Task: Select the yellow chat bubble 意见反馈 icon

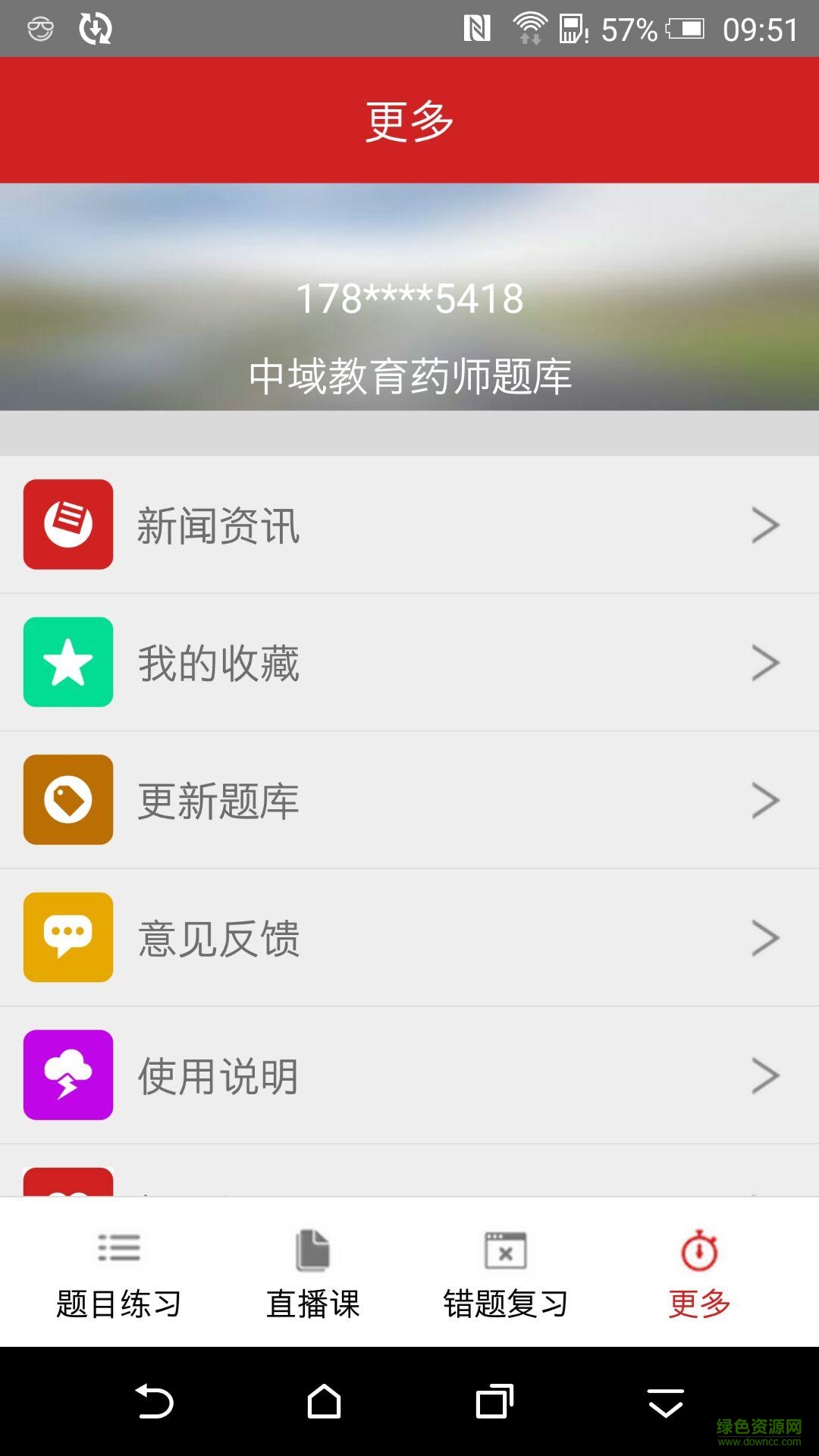Action: pos(67,937)
